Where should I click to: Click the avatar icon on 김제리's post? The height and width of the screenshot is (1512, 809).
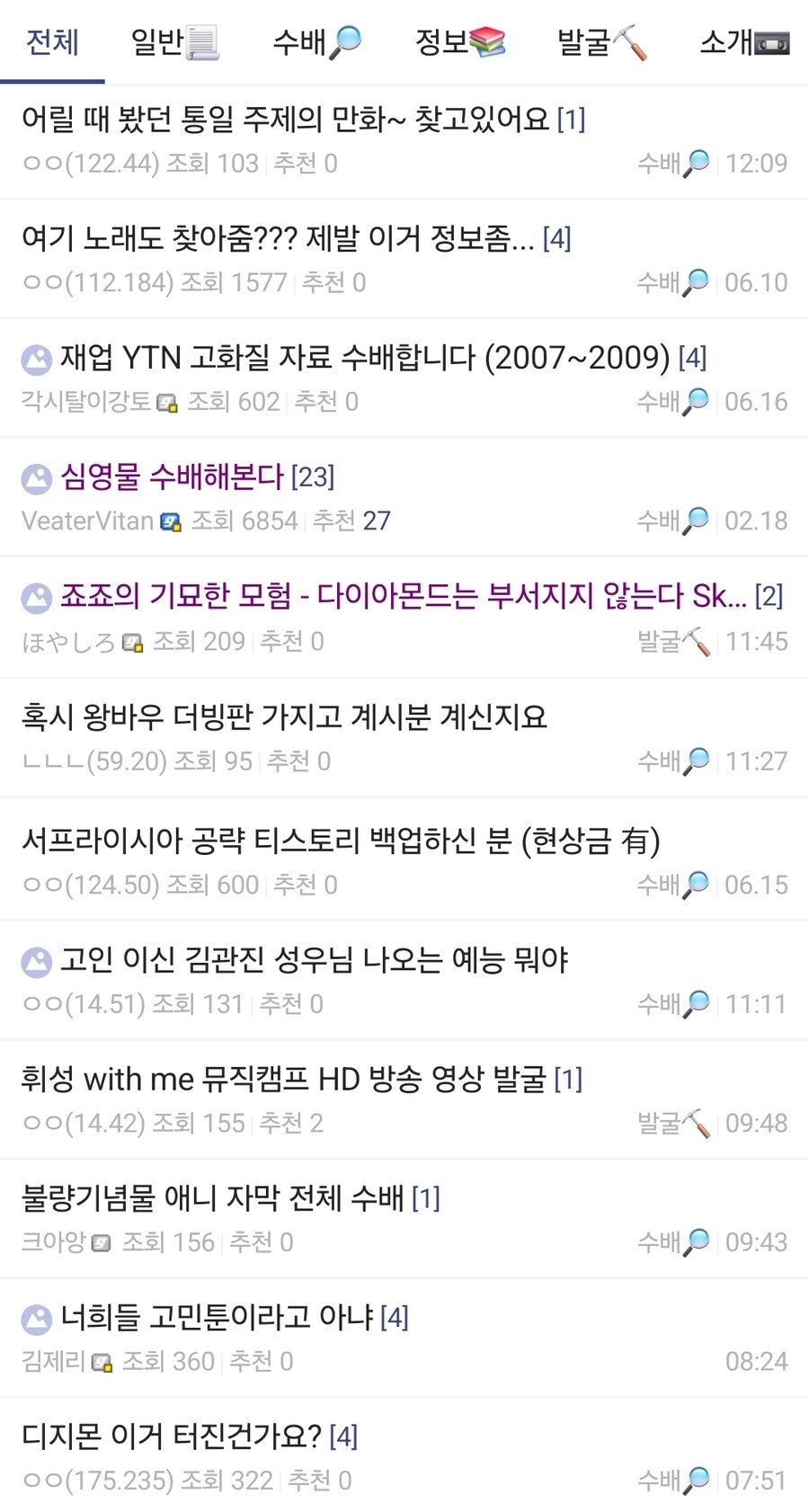(x=36, y=1319)
